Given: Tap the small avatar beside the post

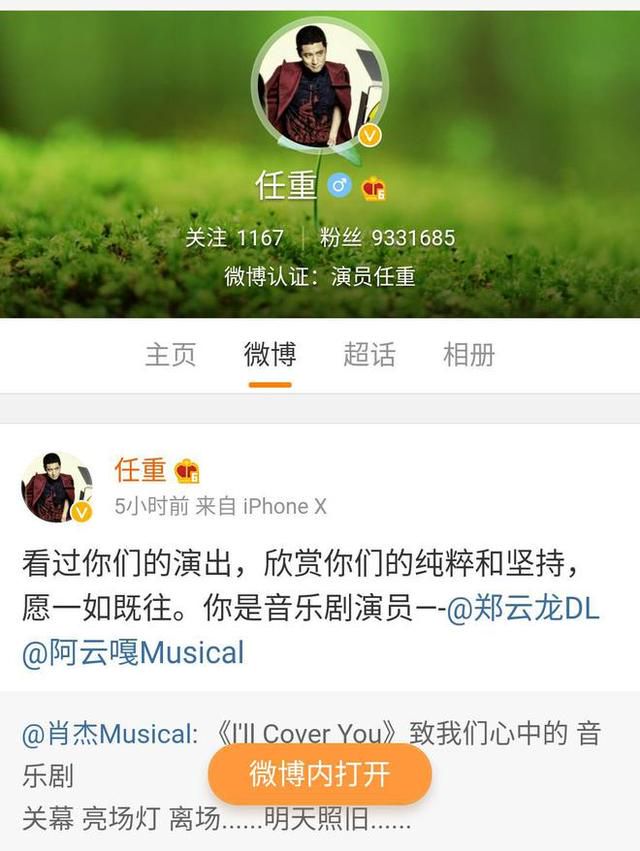Looking at the screenshot, I should tap(55, 486).
